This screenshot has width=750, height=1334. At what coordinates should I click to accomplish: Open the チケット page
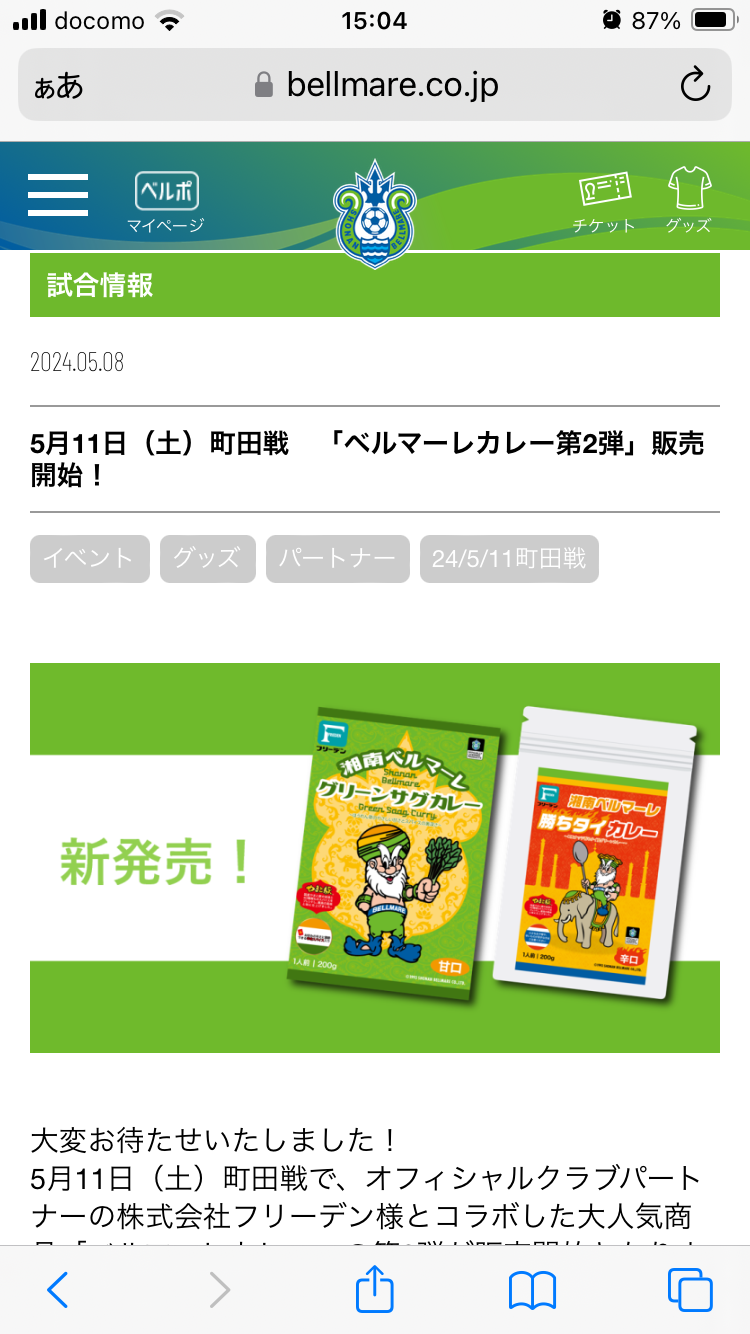604,202
